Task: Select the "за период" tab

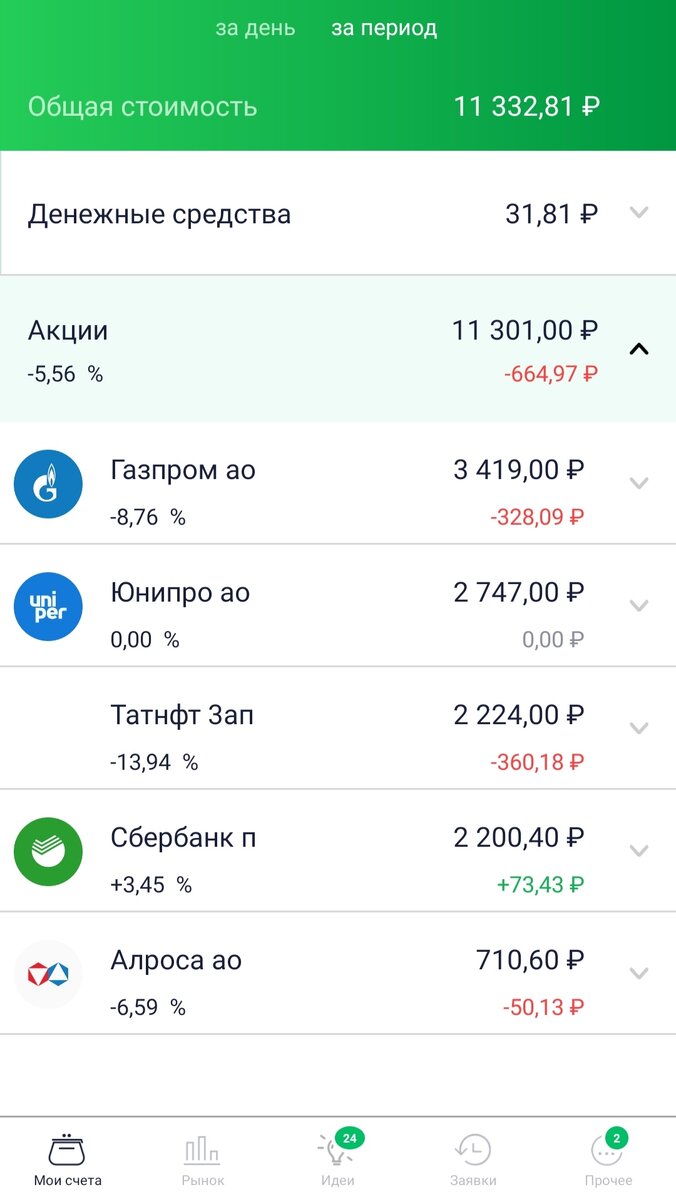Action: point(384,28)
